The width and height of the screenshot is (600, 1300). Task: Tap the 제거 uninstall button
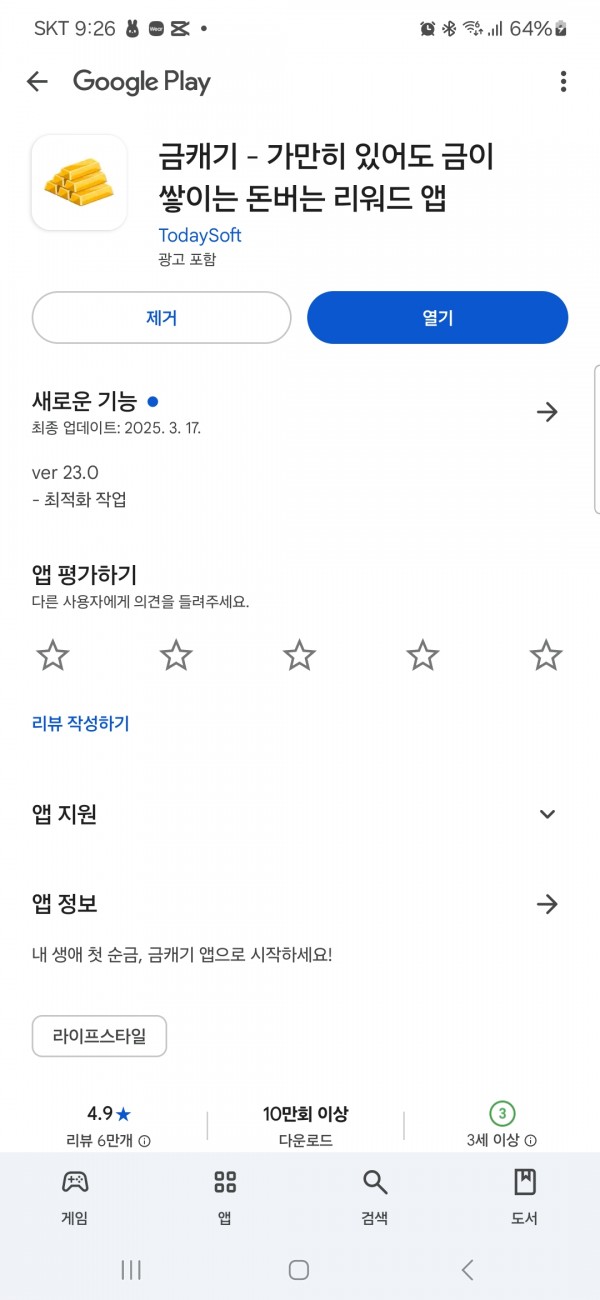162,318
